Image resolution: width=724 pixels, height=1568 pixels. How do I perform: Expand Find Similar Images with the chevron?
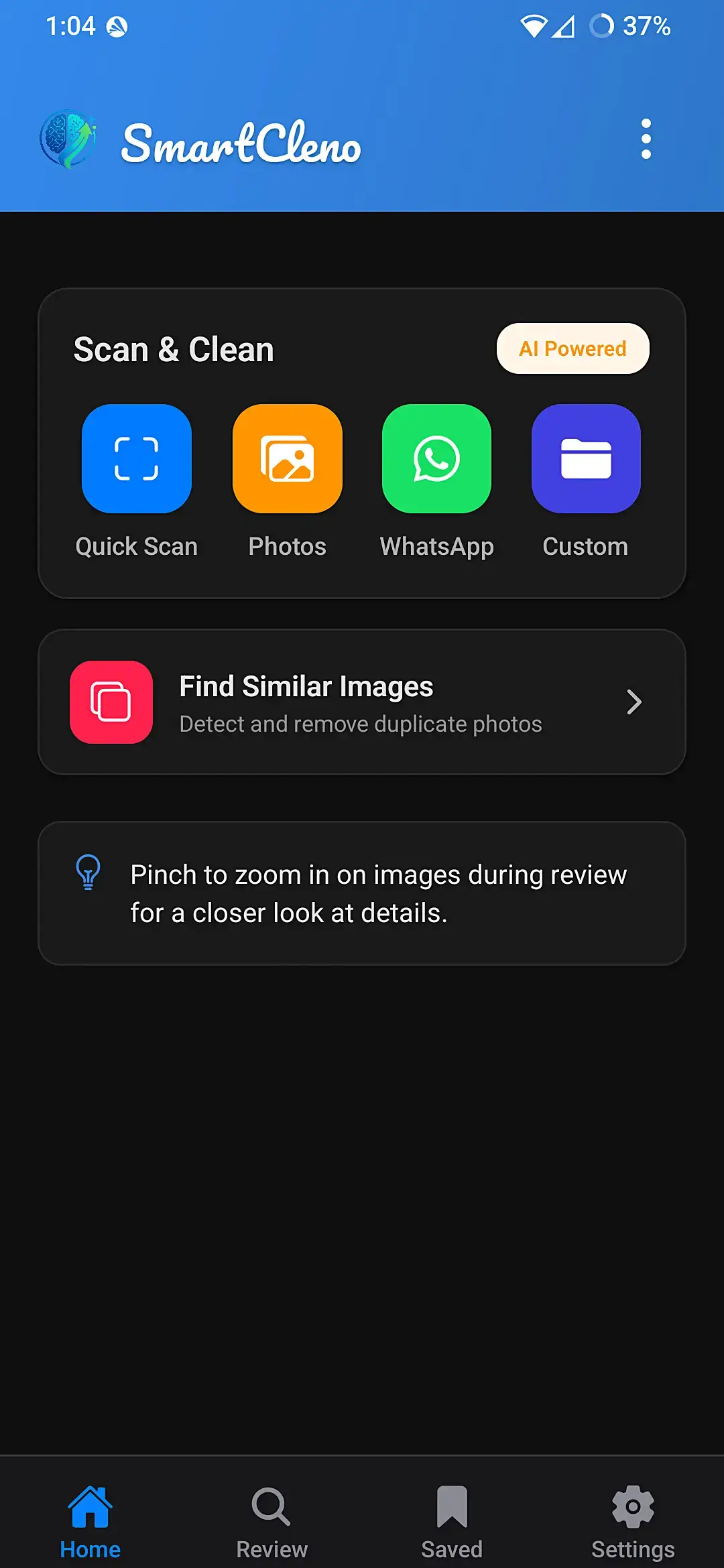[x=633, y=702]
